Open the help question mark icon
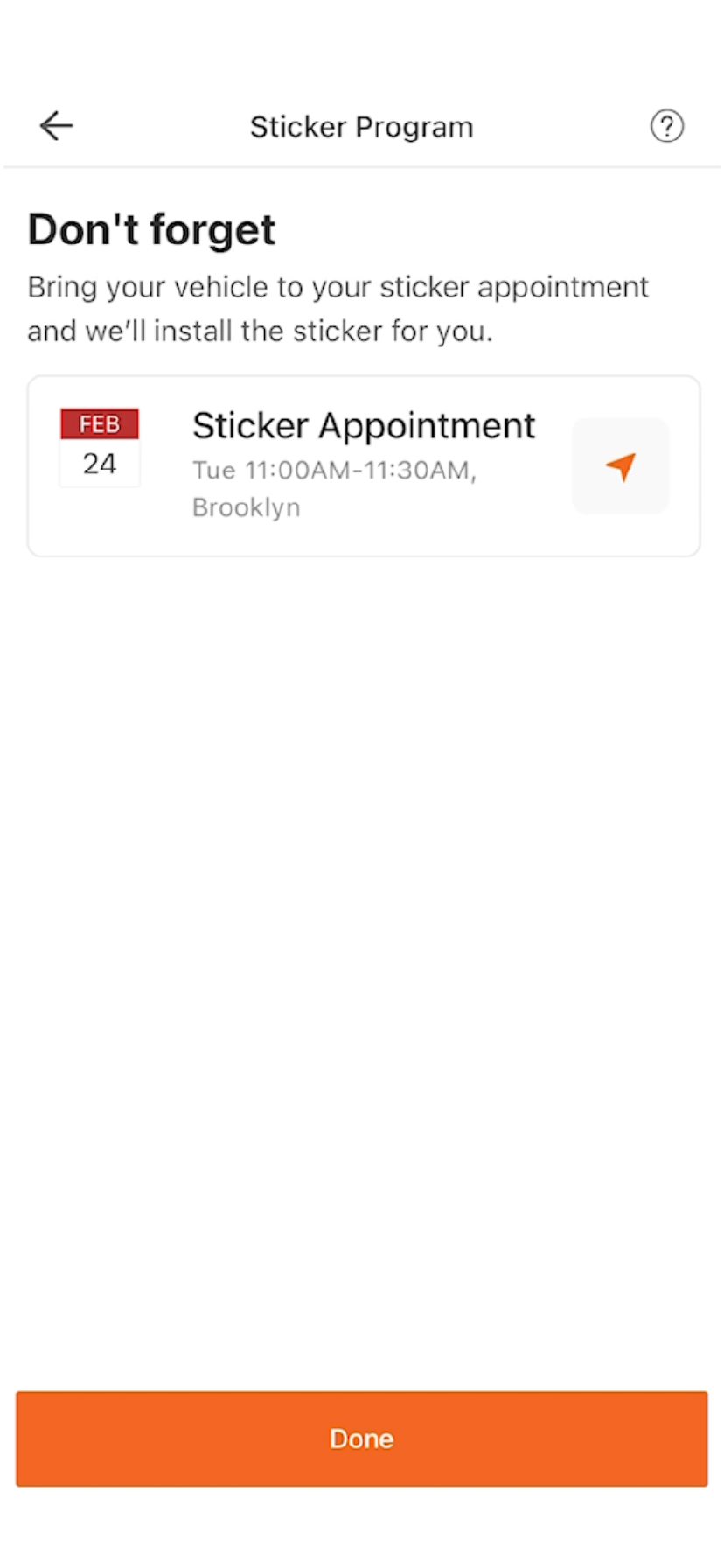Image resolution: width=724 pixels, height=1568 pixels. [x=666, y=126]
